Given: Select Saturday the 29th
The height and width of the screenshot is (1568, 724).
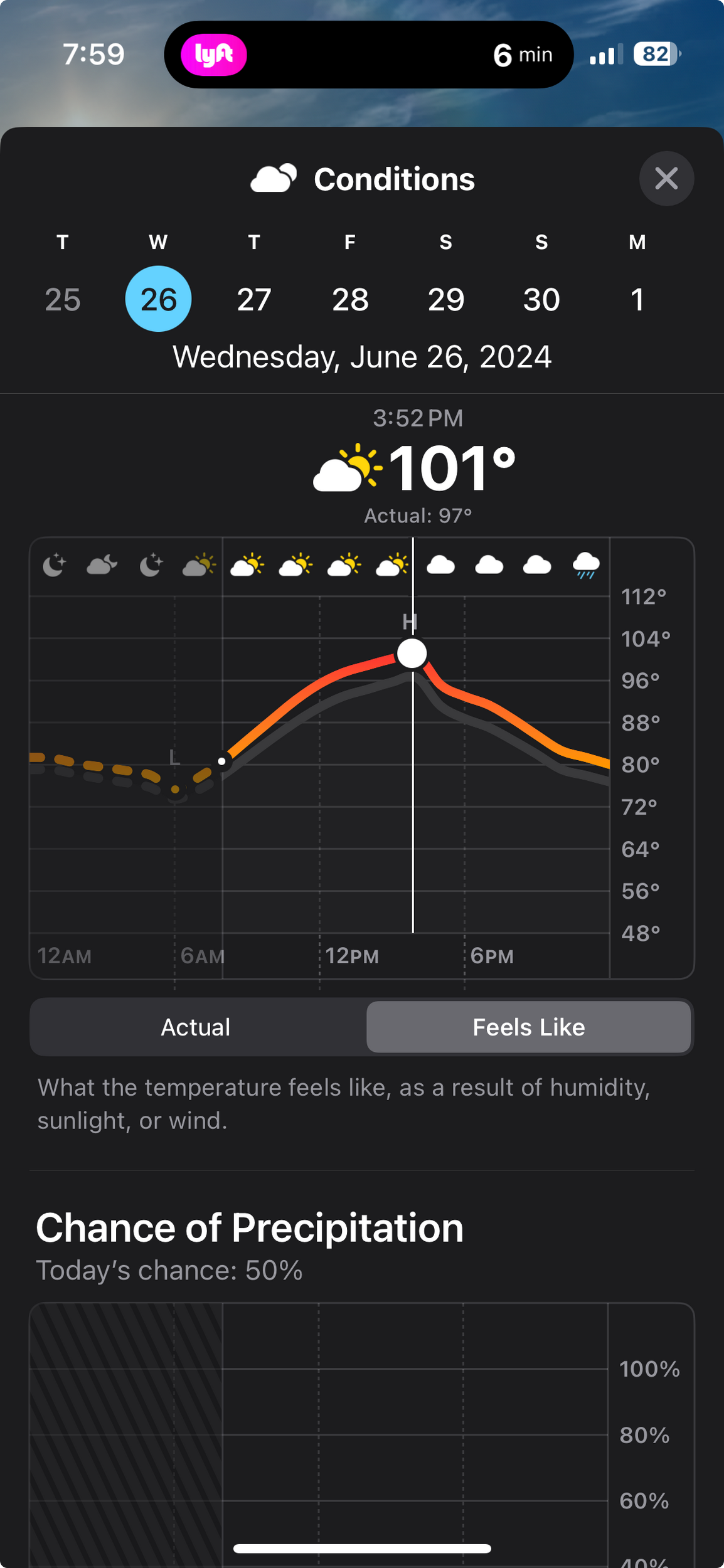Looking at the screenshot, I should point(446,299).
